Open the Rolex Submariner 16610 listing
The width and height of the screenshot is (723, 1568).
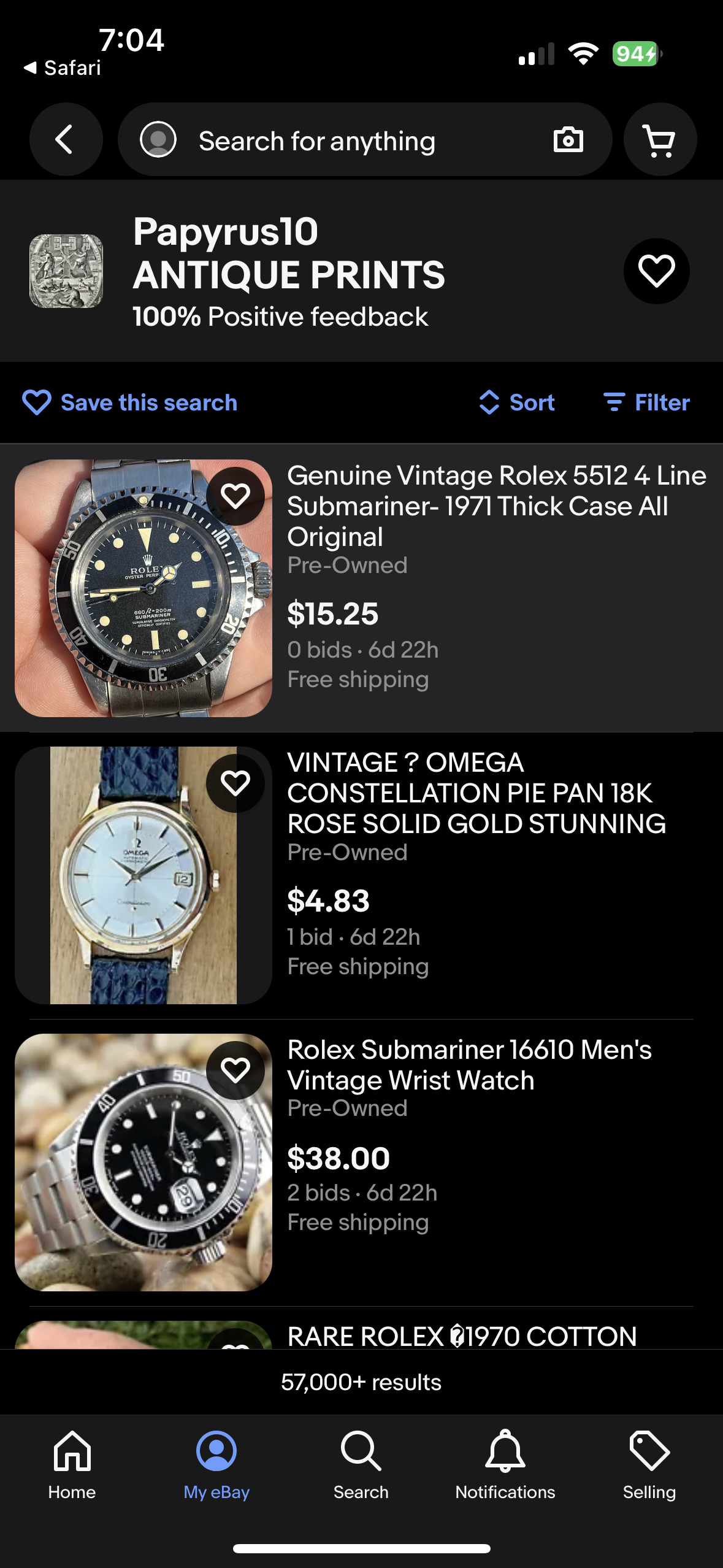470,1065
